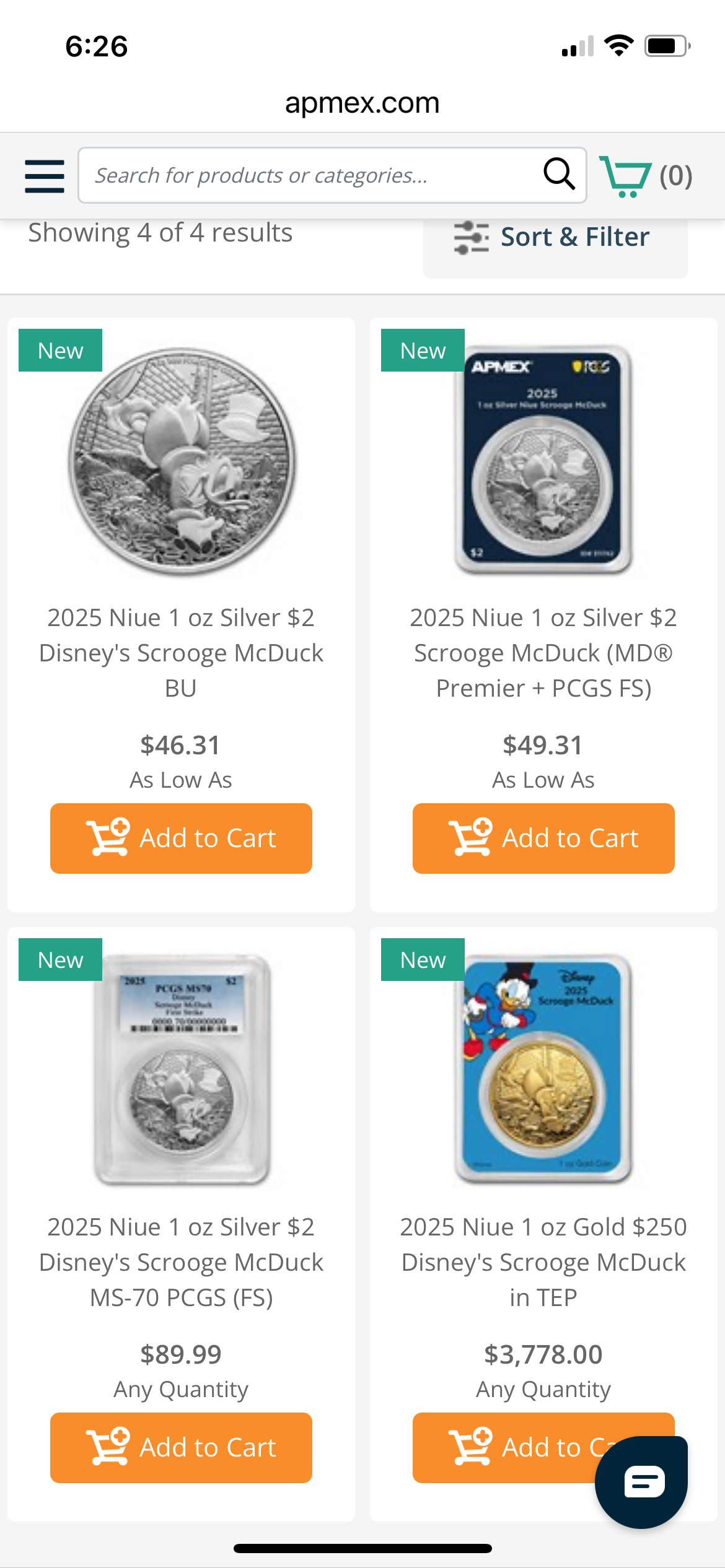Open the hamburger menu

(x=45, y=176)
